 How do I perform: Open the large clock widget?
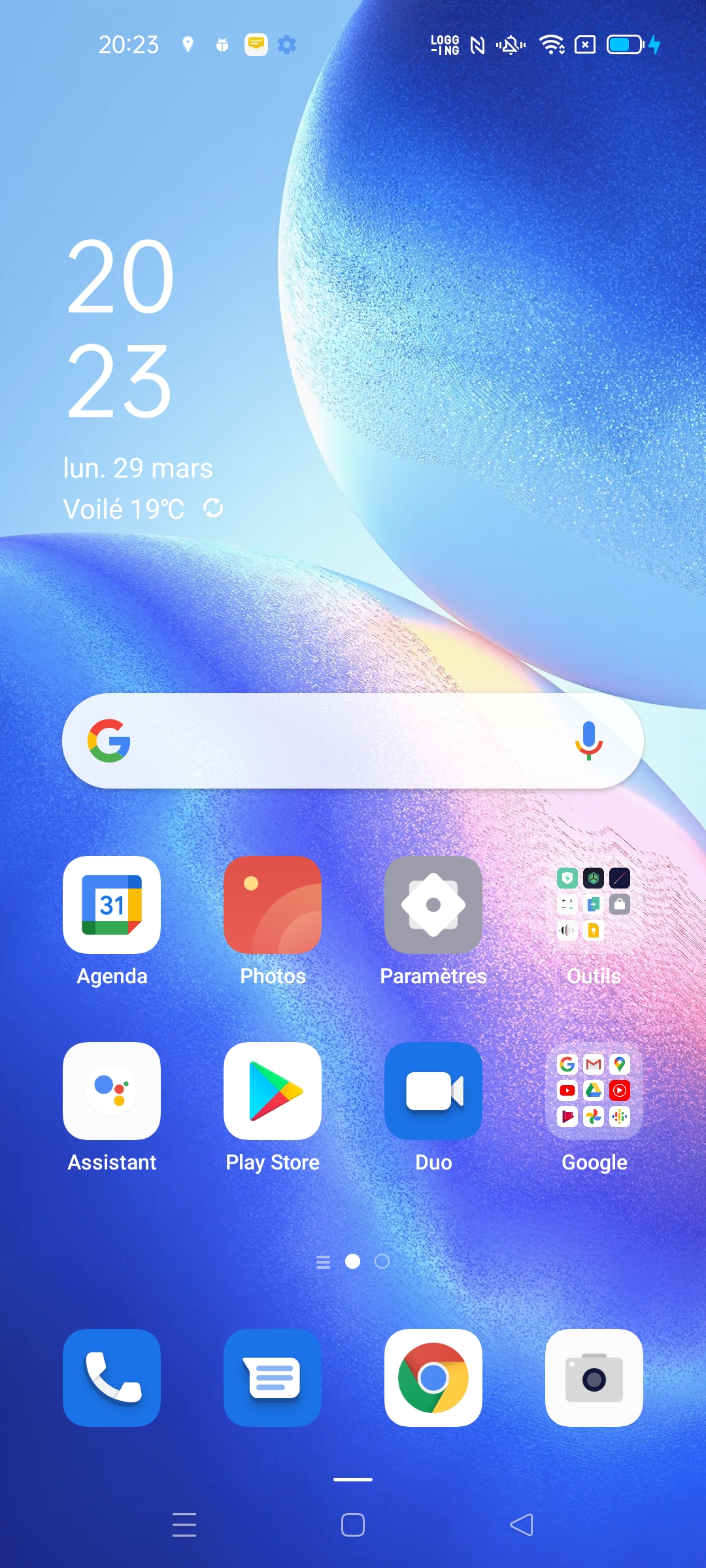(120, 328)
